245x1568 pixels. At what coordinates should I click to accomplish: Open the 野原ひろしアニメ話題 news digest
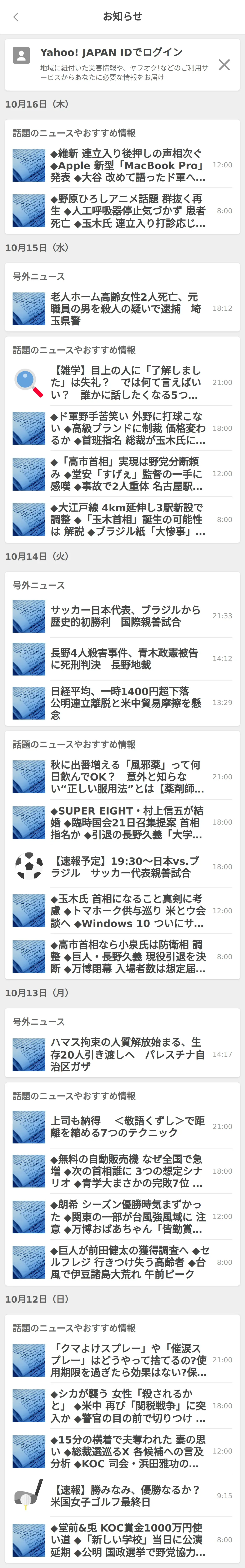(128, 211)
